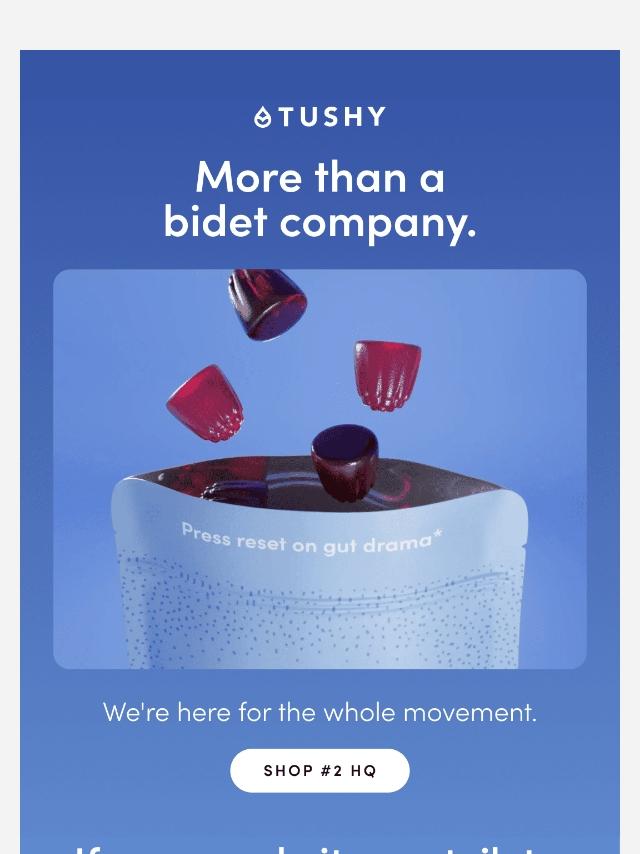Tap the SHOP #2 HQ button
The image size is (640, 854).
coord(320,771)
